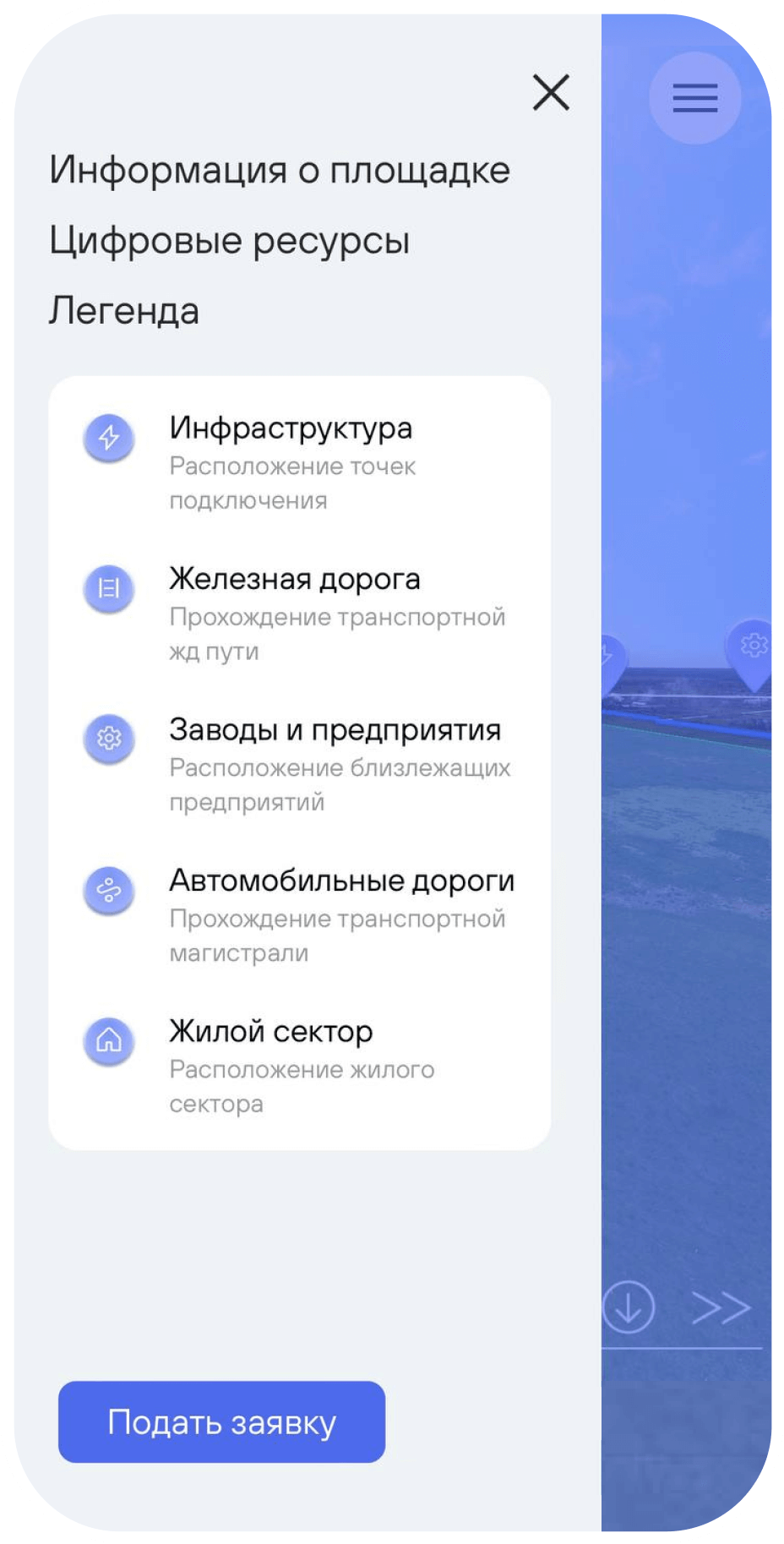Select the Автомобильные дороги legend item
Screen dimensions: 784x1544
click(x=341, y=881)
